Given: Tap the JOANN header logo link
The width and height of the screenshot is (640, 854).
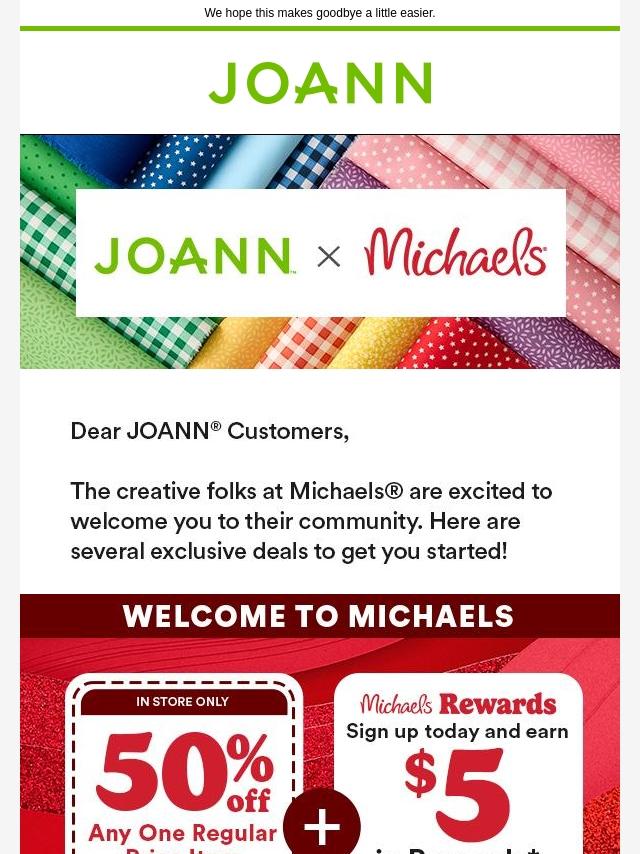Looking at the screenshot, I should (x=320, y=83).
